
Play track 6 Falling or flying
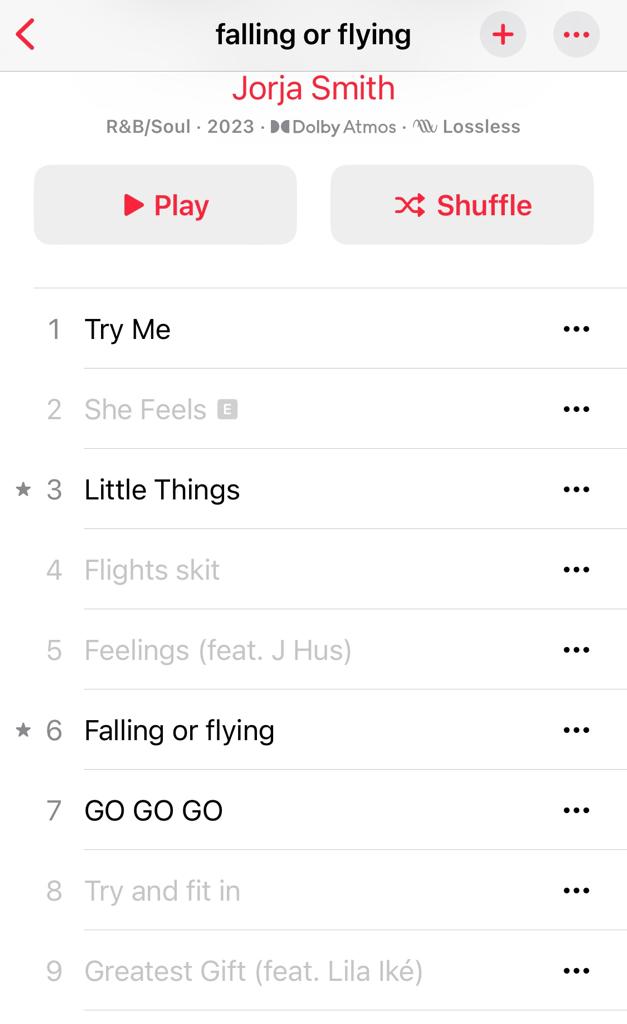(x=179, y=730)
